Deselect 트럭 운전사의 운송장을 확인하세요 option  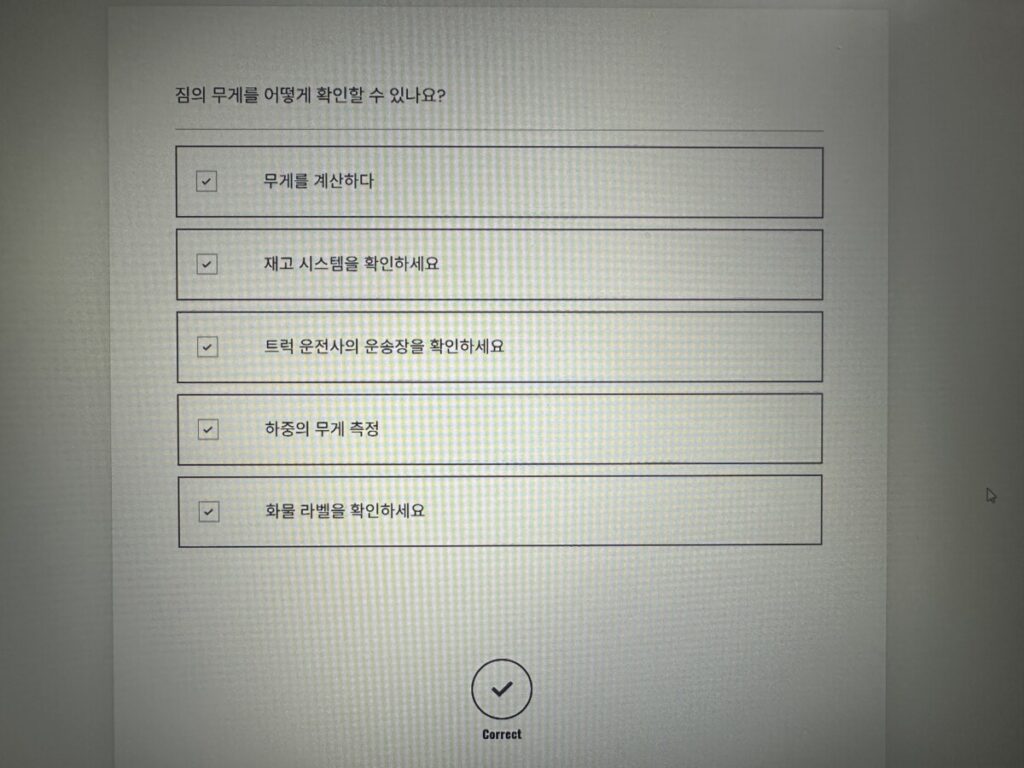click(x=207, y=347)
